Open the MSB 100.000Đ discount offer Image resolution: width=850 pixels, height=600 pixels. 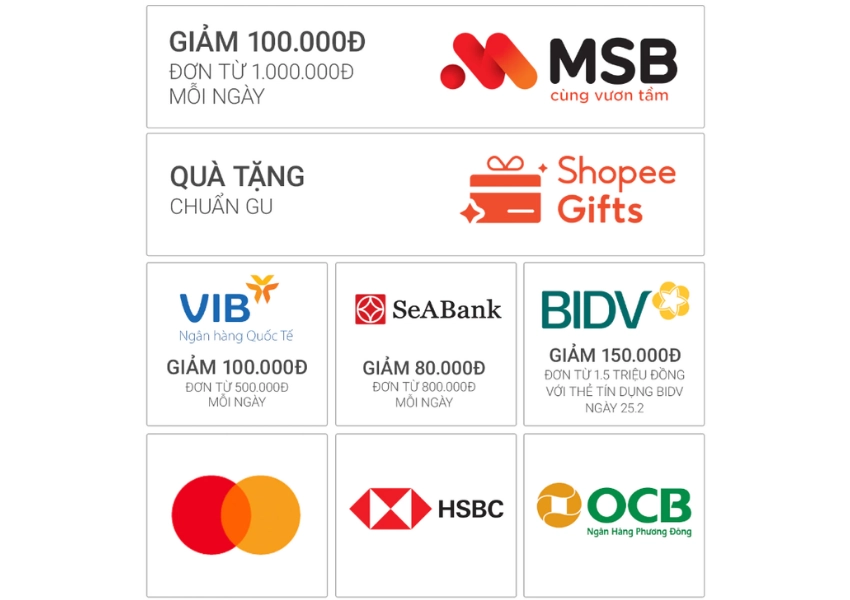pyautogui.click(x=425, y=67)
